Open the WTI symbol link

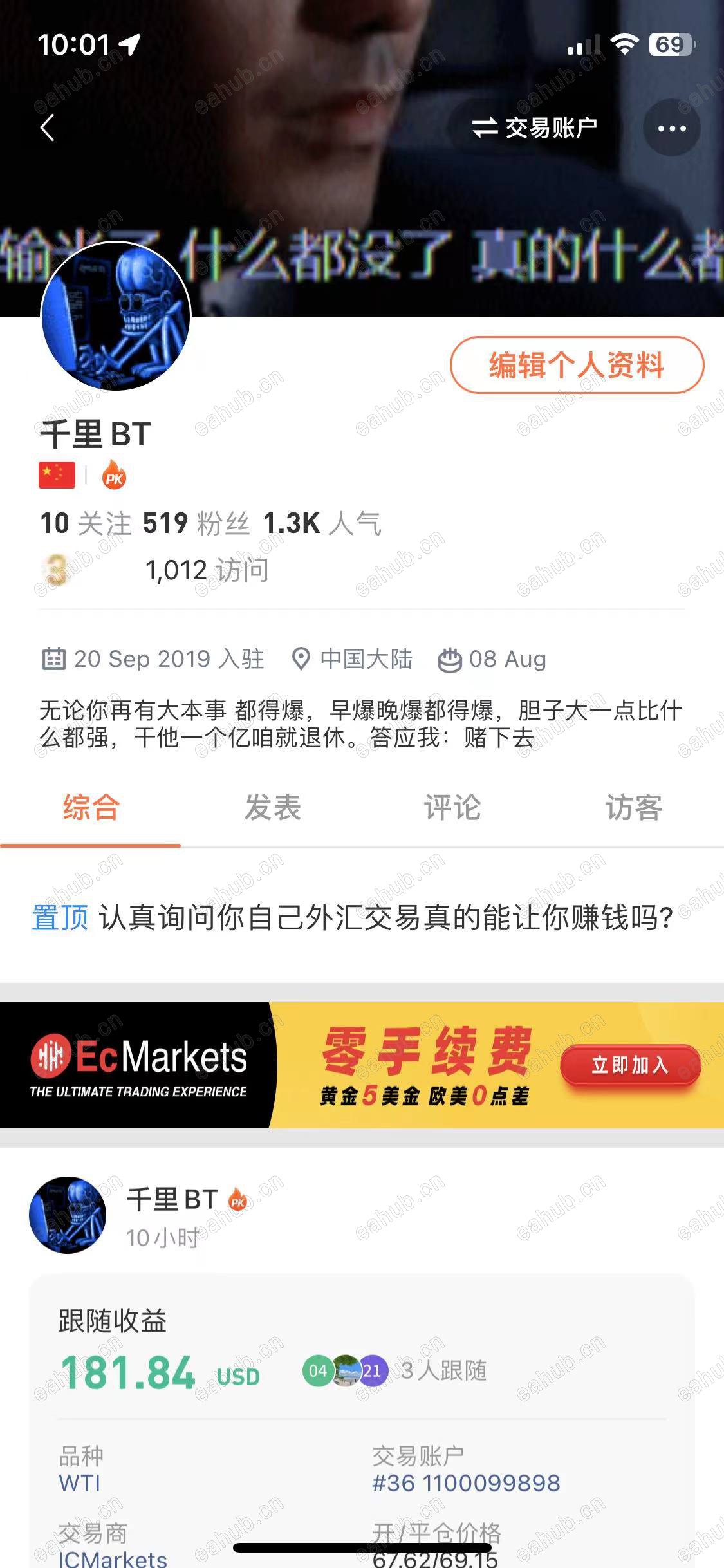coord(80,1483)
